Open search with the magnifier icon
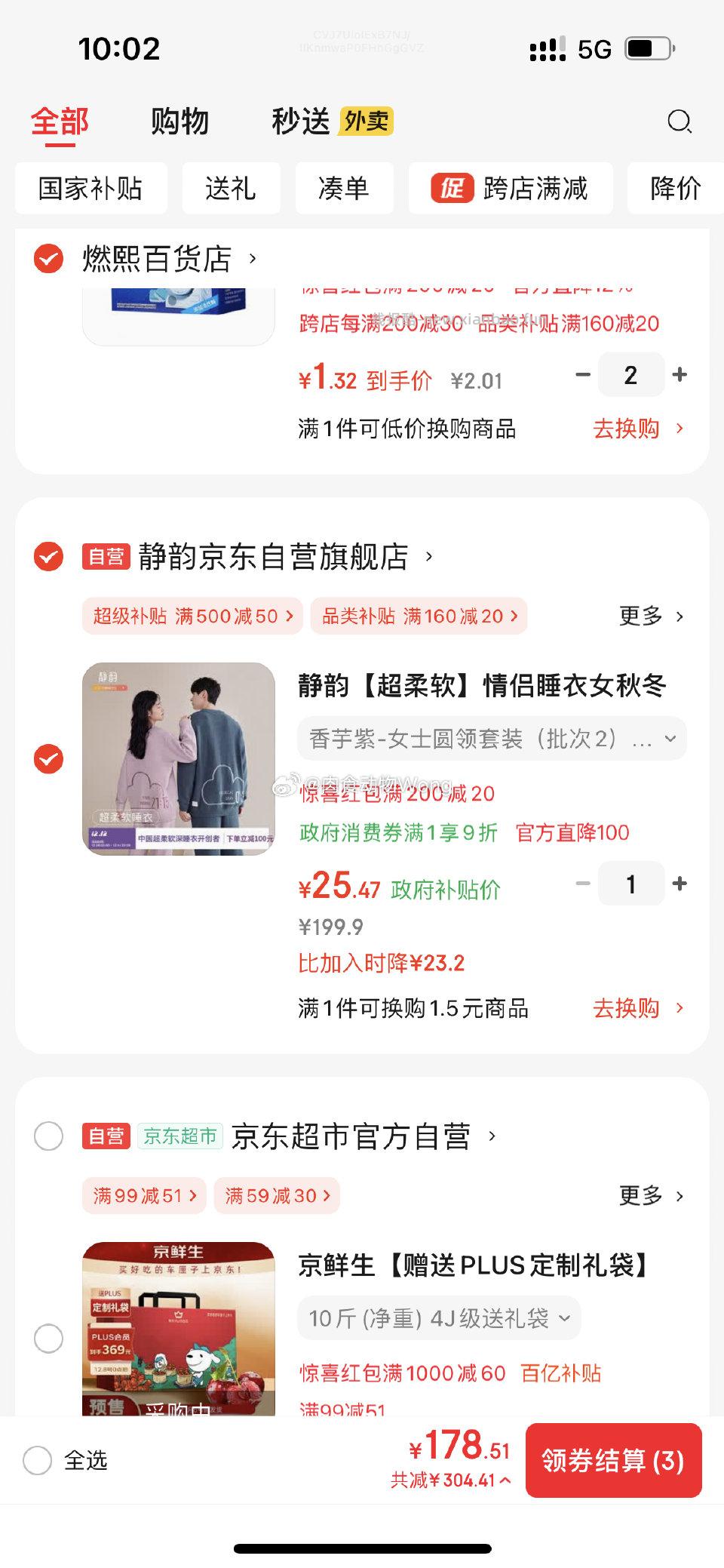This screenshot has height=1568, width=724. coord(680,121)
